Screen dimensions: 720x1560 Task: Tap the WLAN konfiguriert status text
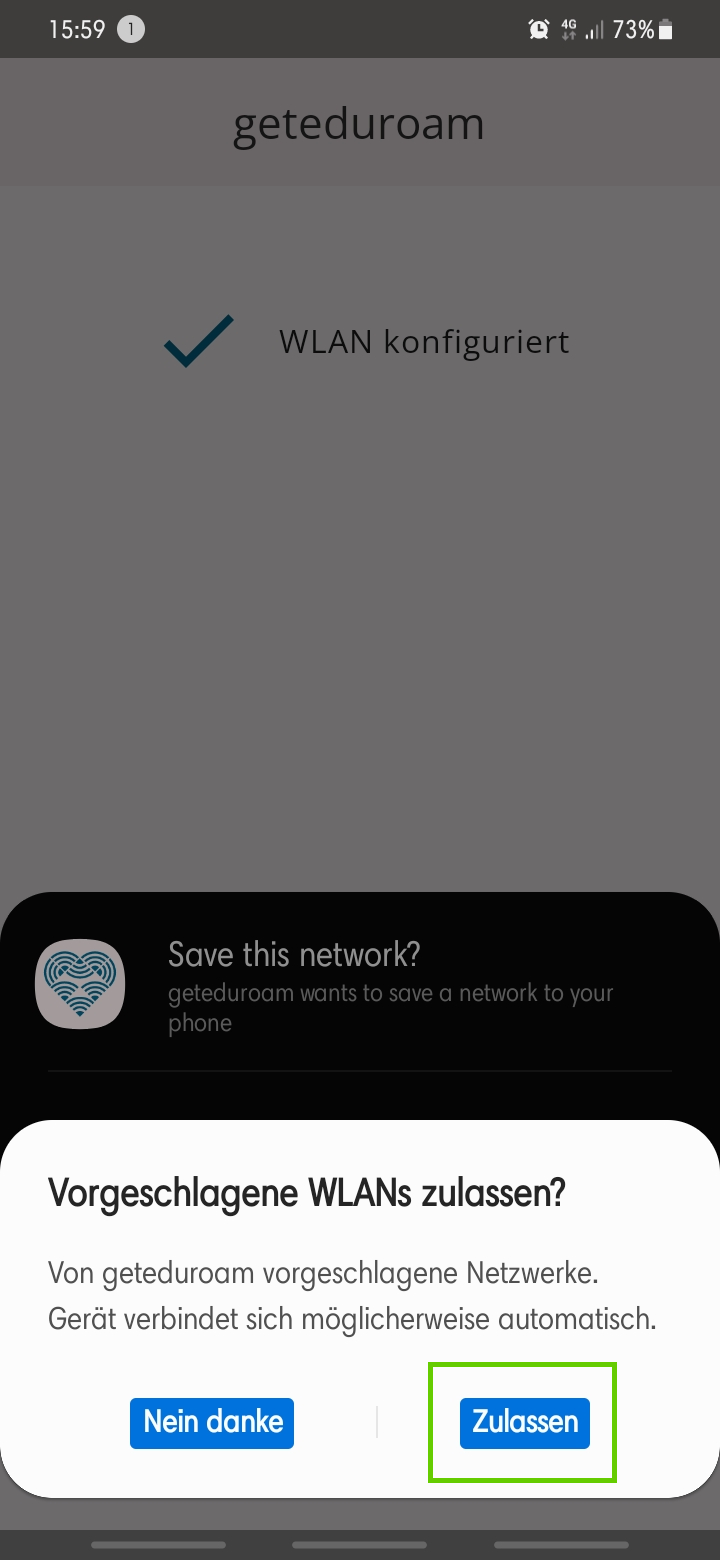pyautogui.click(x=424, y=341)
